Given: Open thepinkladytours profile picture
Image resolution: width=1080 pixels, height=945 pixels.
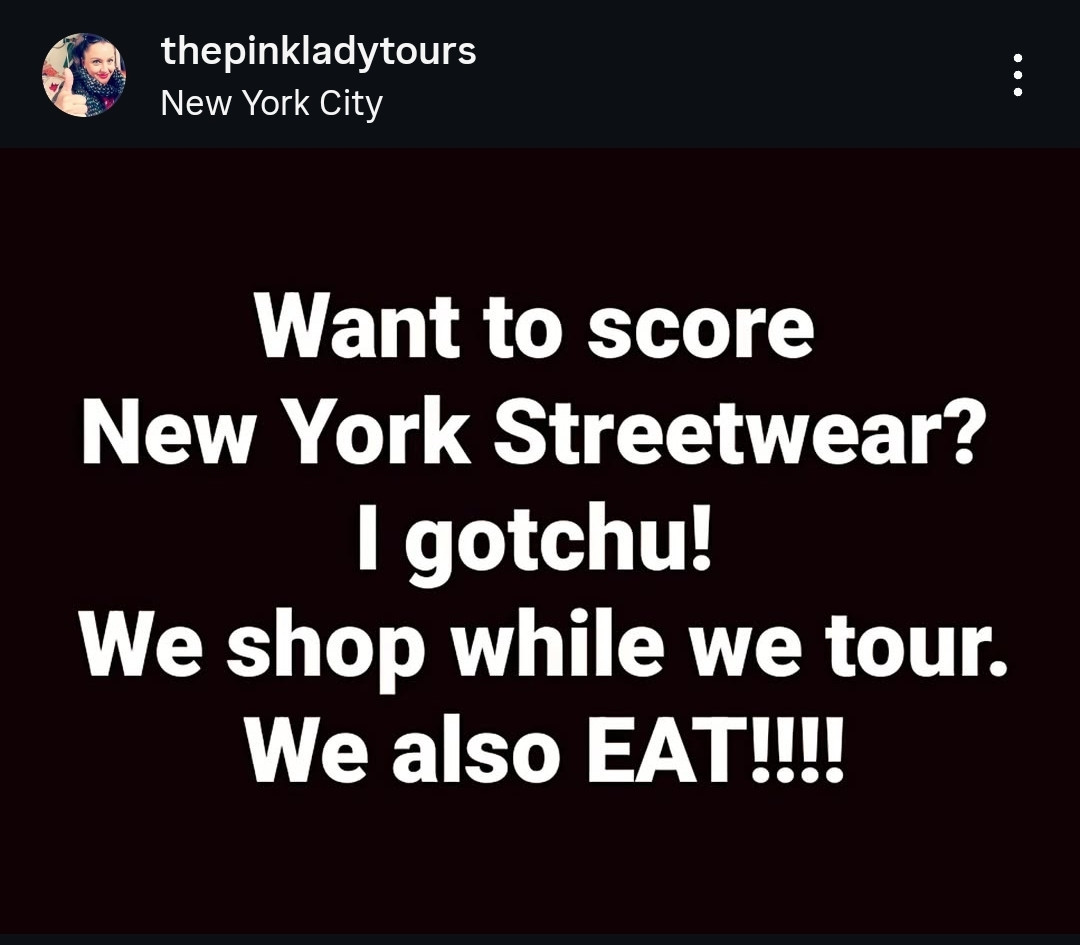Looking at the screenshot, I should pos(84,75).
